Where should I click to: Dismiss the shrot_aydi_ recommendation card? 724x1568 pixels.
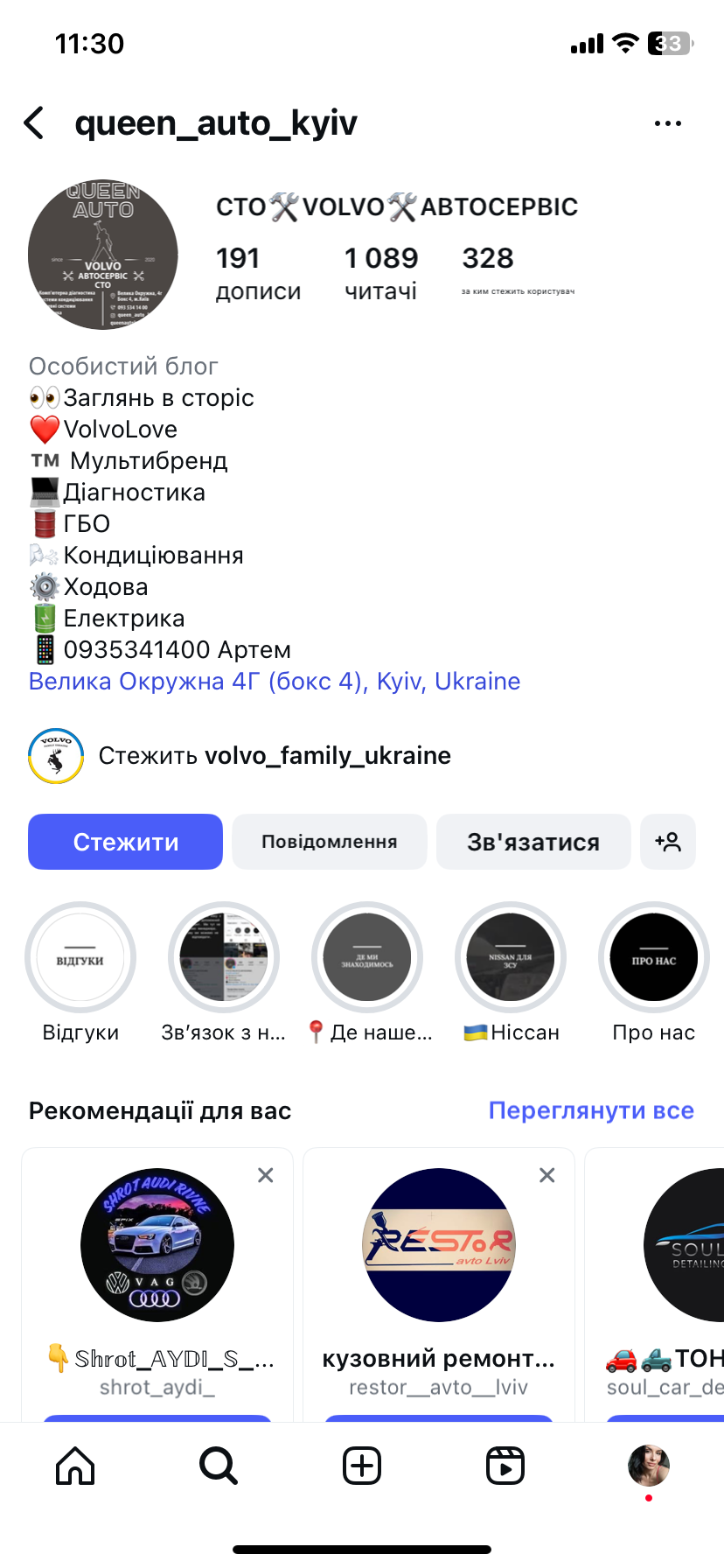tap(266, 1175)
